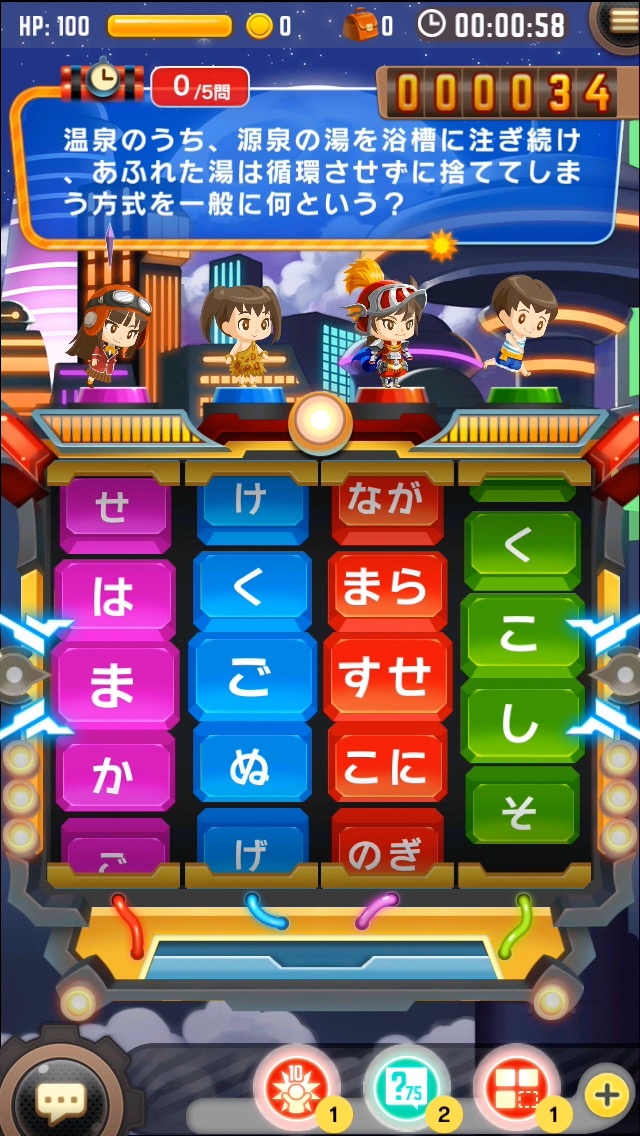Select the green こ tile

pos(522,634)
